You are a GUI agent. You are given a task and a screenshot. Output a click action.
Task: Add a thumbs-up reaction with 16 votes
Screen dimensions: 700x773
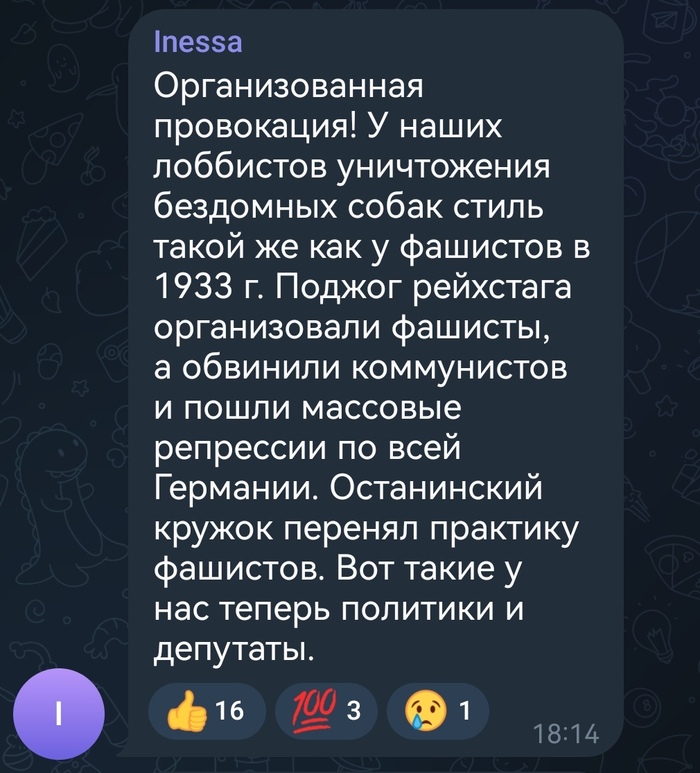(206, 711)
